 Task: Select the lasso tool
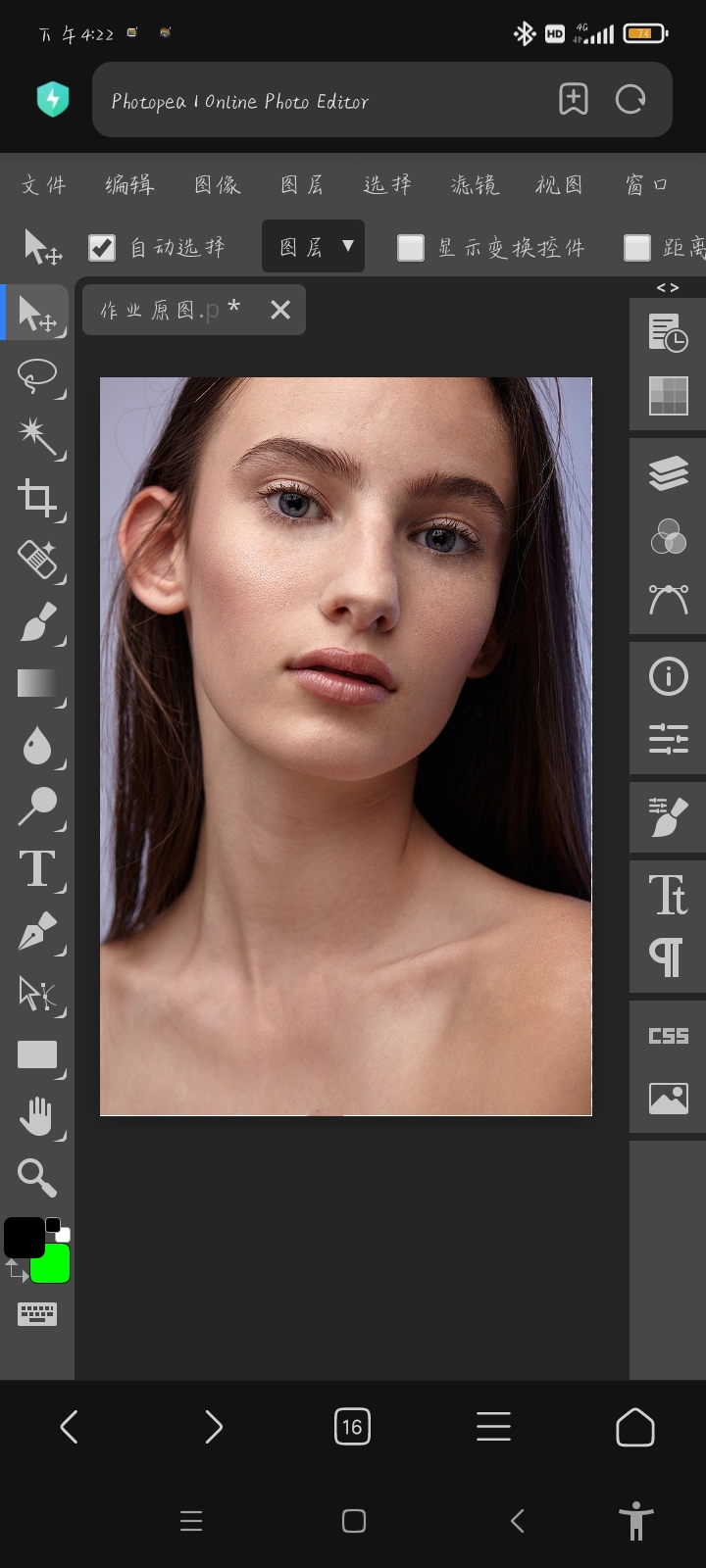[37, 375]
